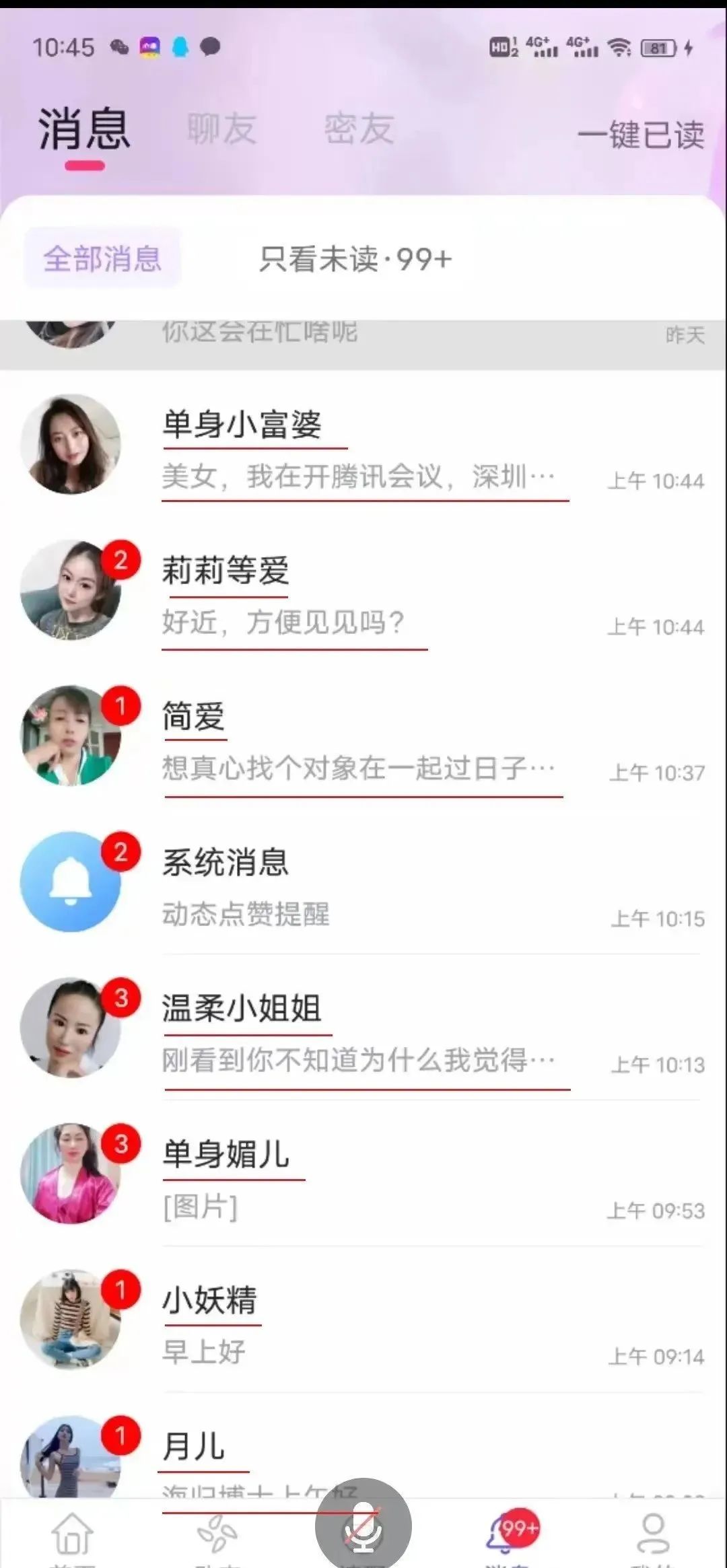Select the 全部消息 filter
Viewport: 727px width, 1568px height.
click(x=102, y=259)
